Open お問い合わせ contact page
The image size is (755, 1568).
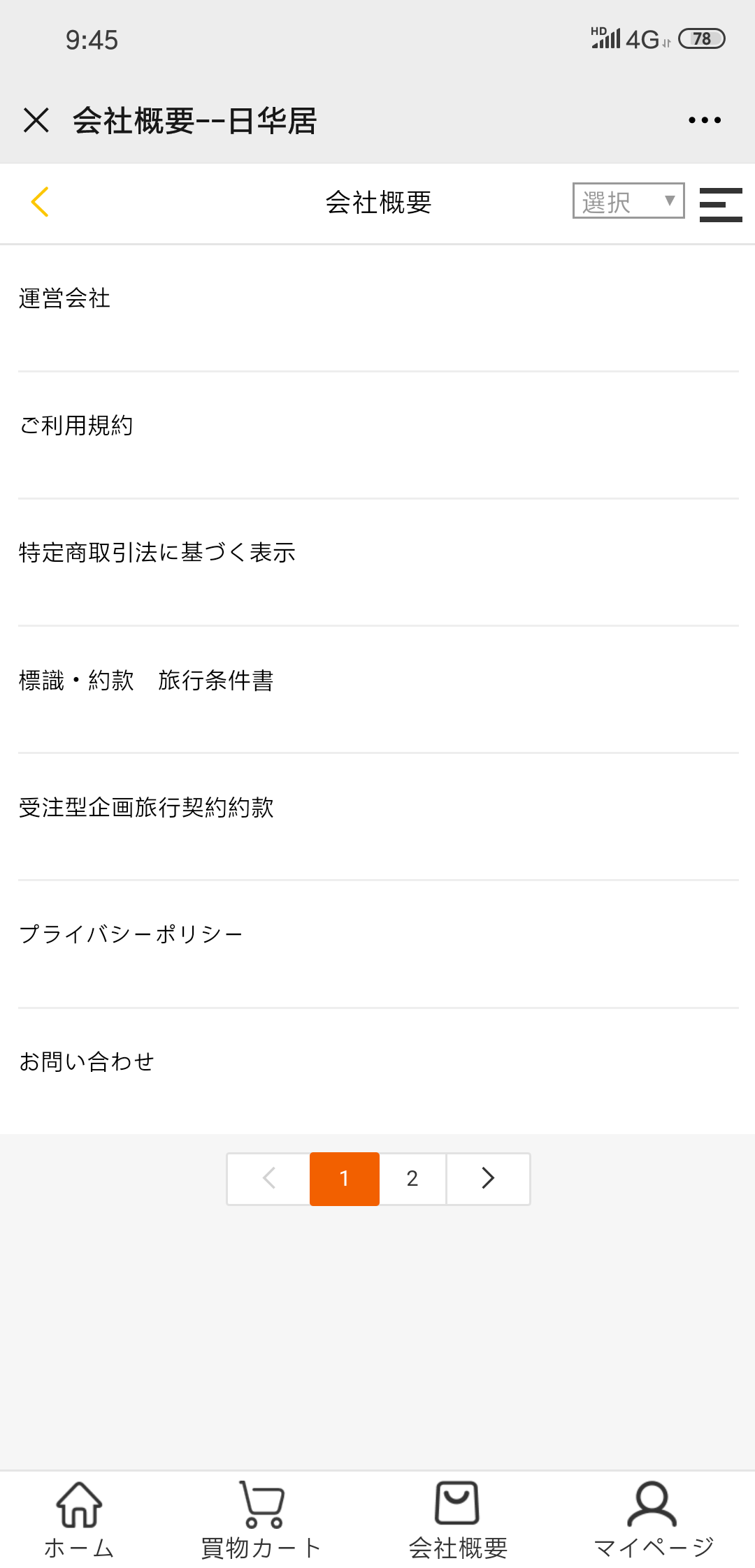tap(87, 1061)
